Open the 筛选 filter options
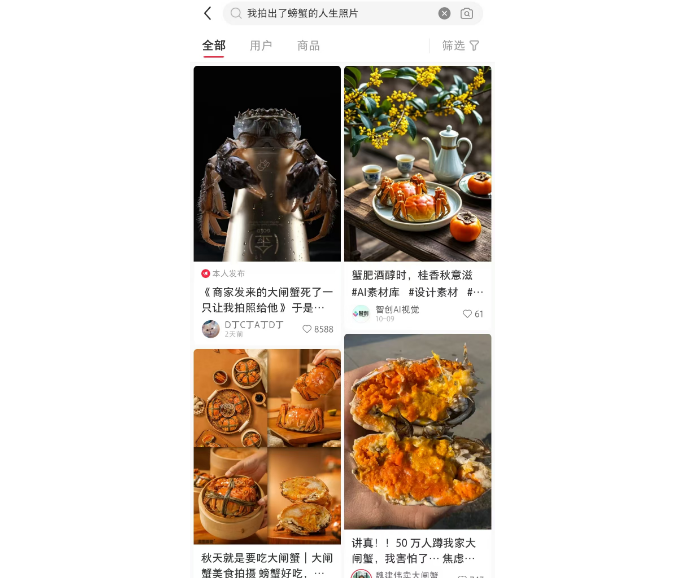The height and width of the screenshot is (578, 673). (x=461, y=45)
